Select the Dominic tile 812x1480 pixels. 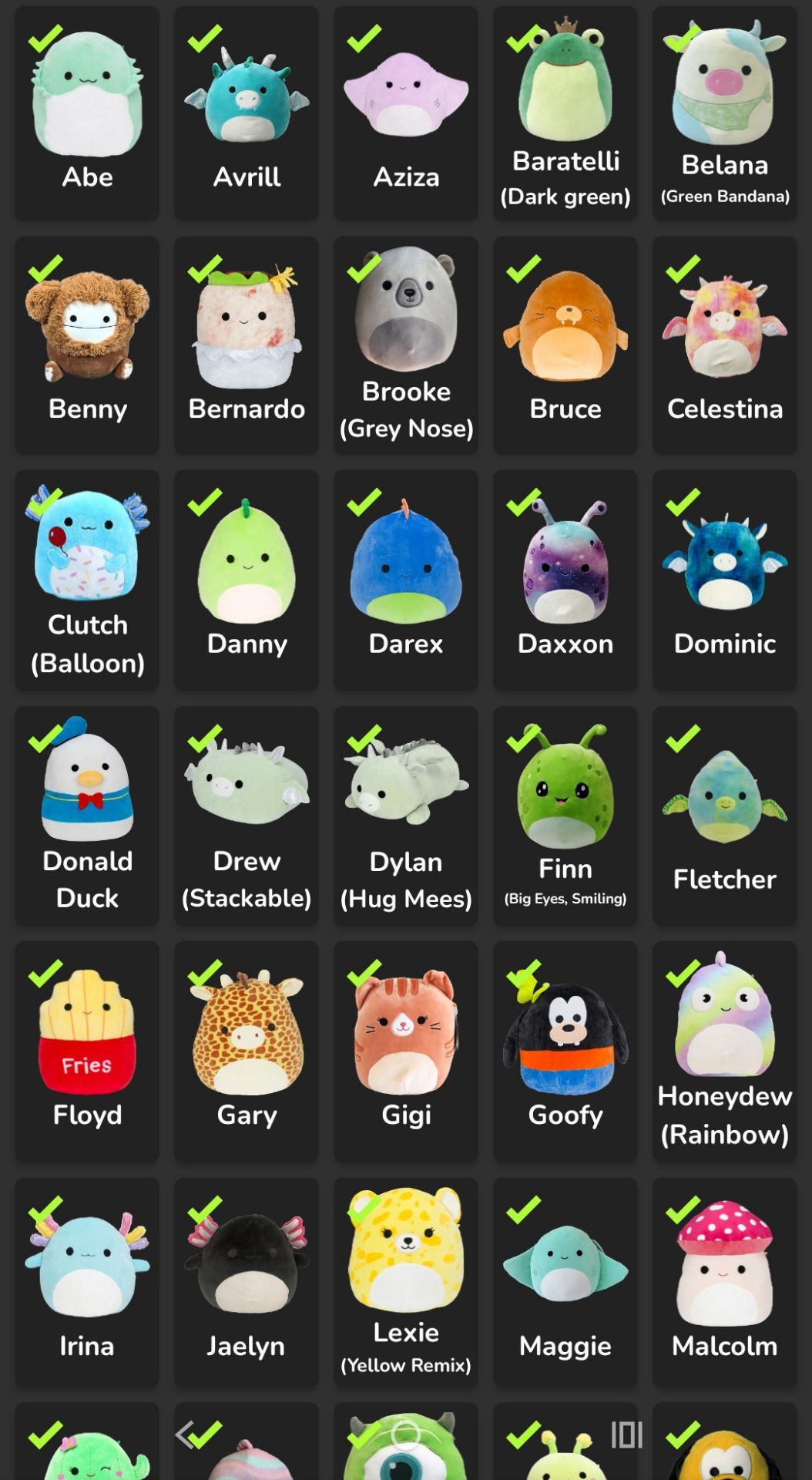point(725,580)
